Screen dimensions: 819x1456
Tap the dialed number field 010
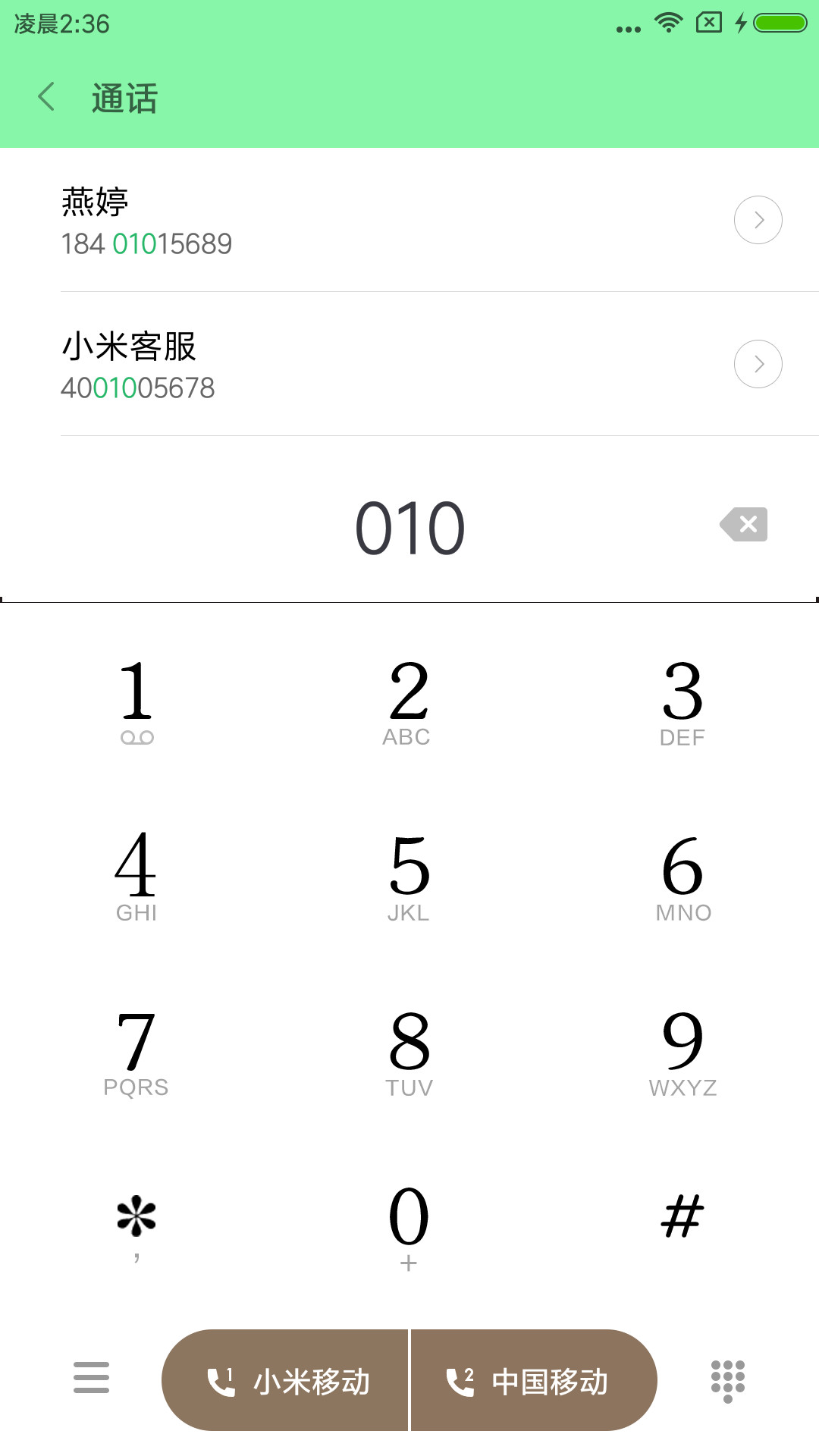[409, 528]
